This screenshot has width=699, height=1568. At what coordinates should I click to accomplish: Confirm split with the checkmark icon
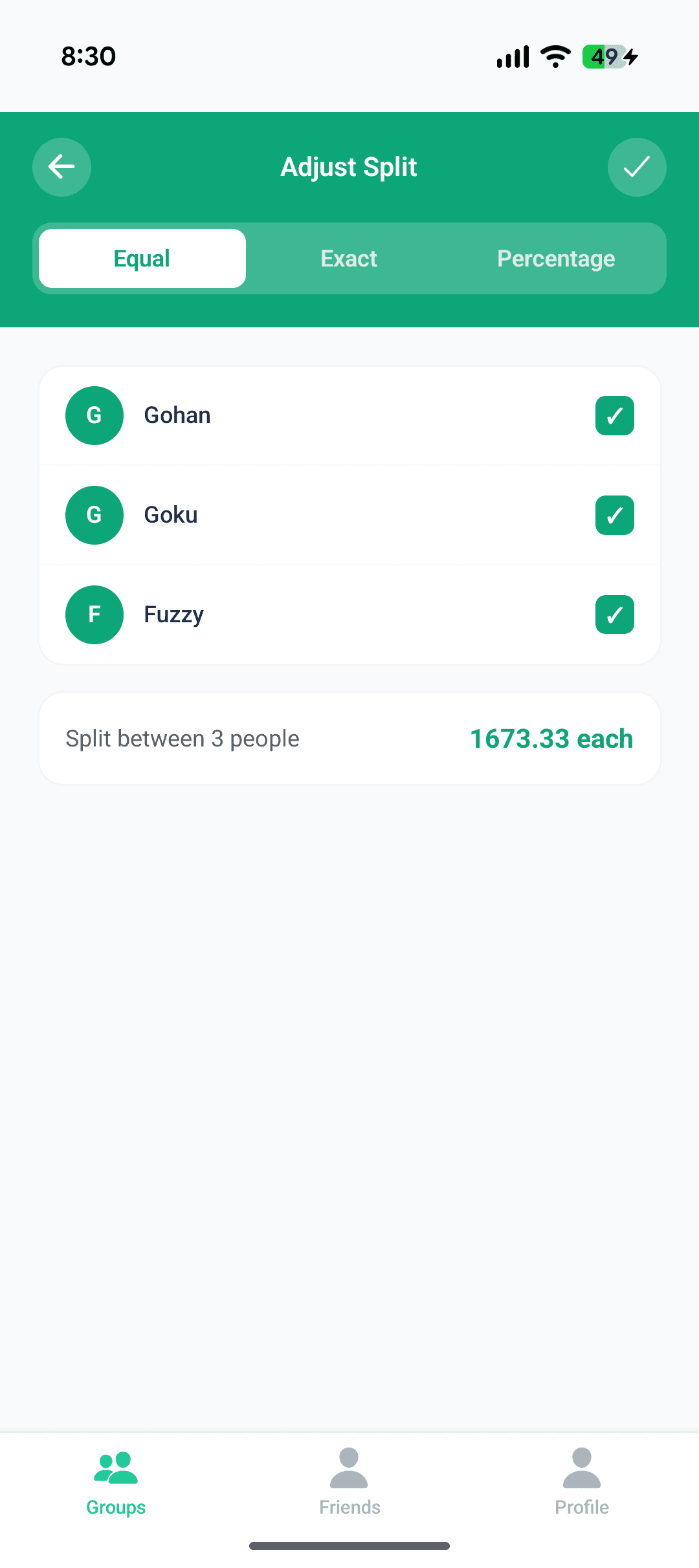[637, 167]
